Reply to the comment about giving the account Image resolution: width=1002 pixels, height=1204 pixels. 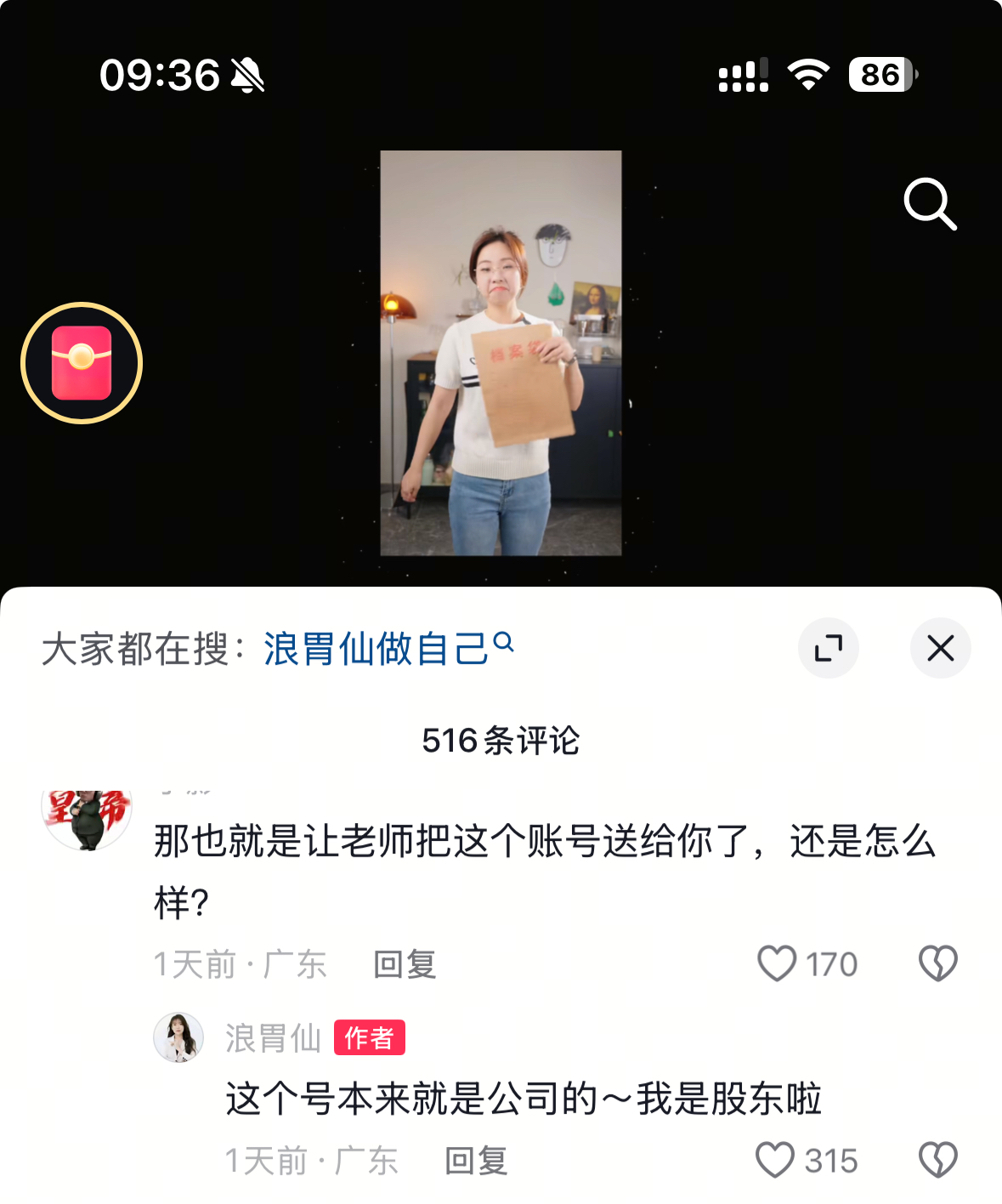click(x=405, y=964)
